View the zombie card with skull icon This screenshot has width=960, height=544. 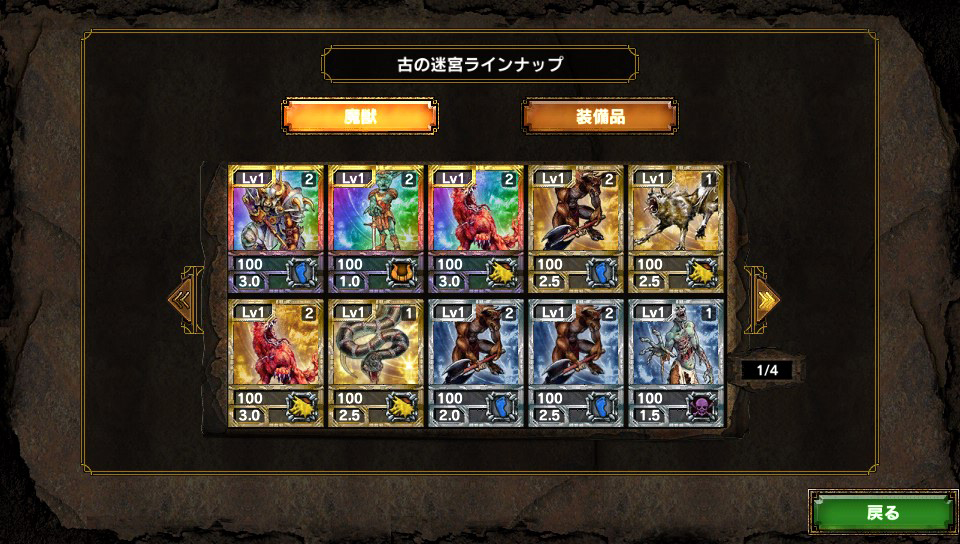(x=675, y=362)
